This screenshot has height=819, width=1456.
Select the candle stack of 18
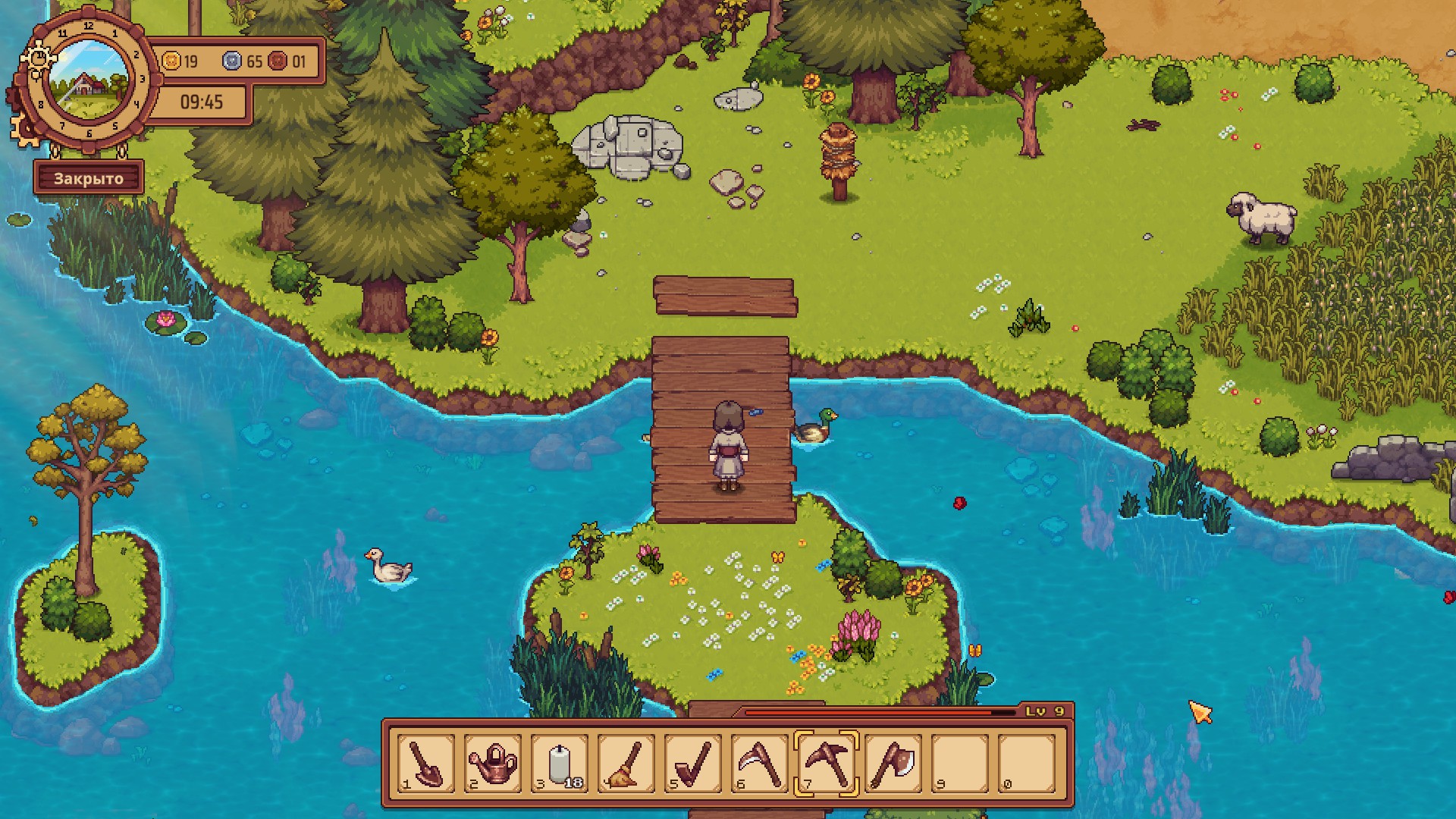coord(560,763)
